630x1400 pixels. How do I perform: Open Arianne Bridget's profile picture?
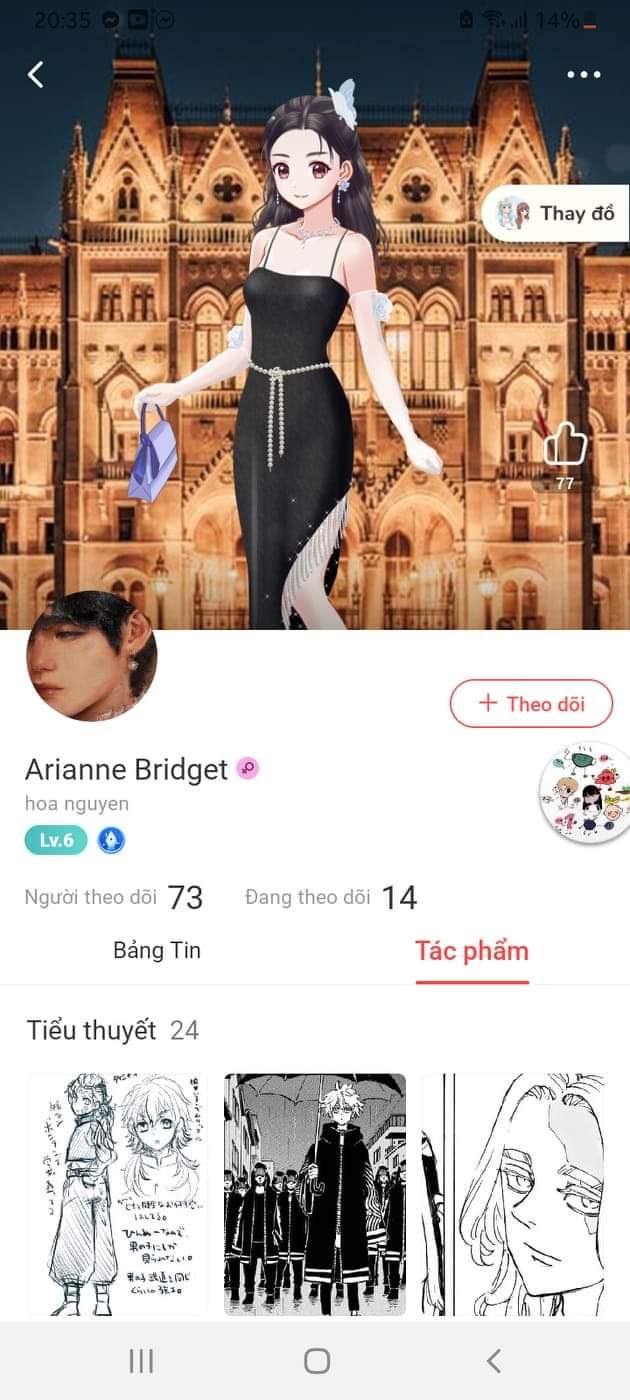tap(91, 656)
